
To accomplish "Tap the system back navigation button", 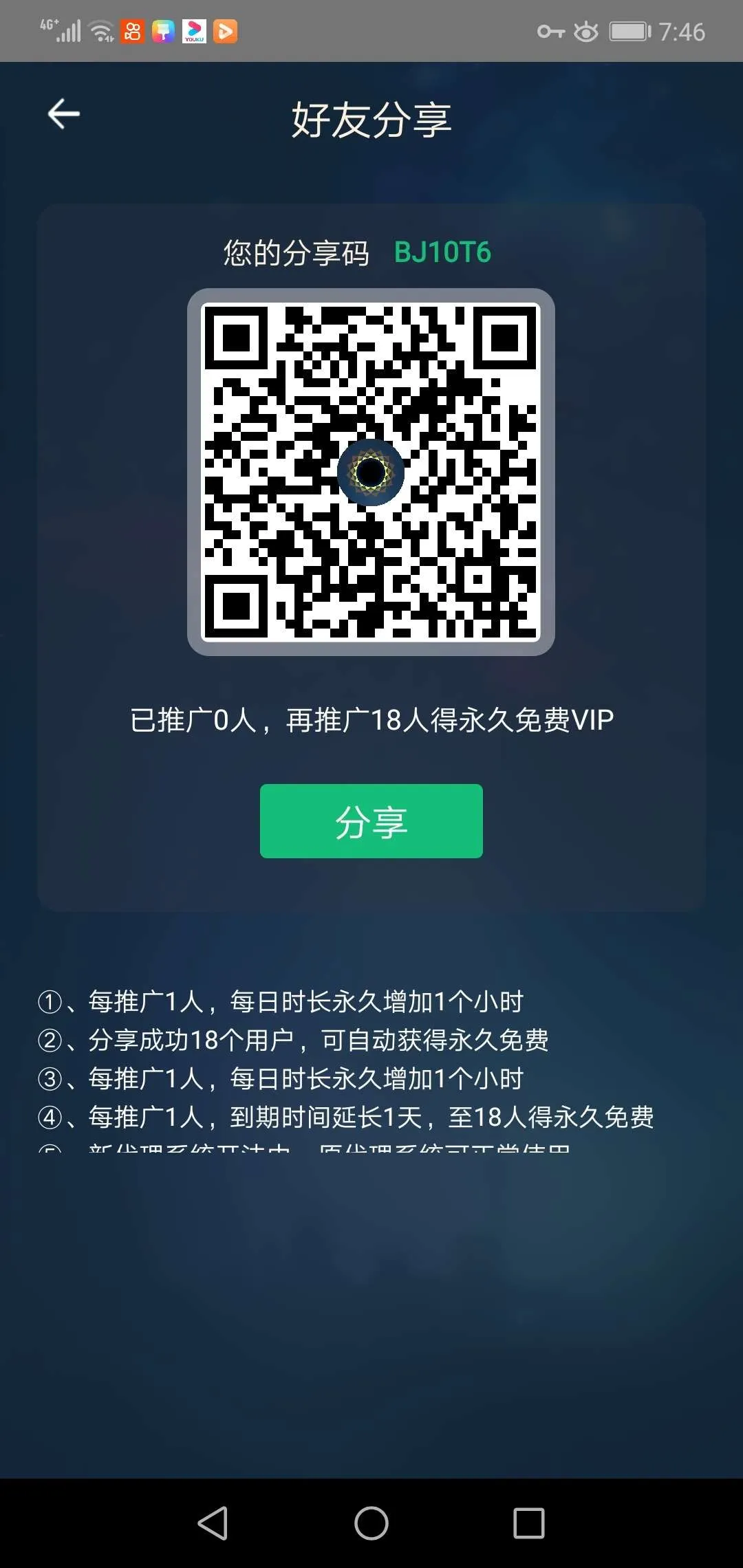I will pos(213,1523).
